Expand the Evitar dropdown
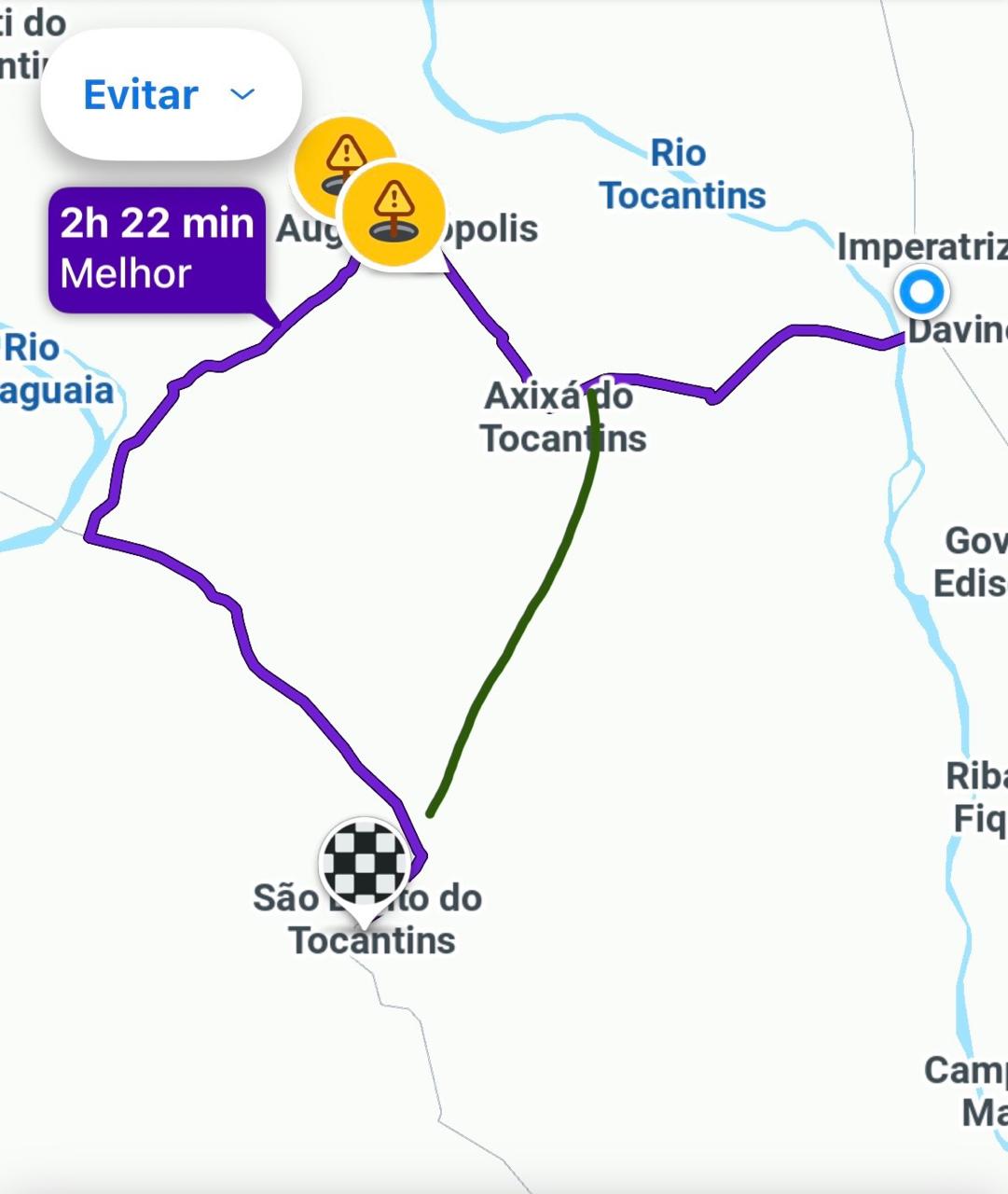Image resolution: width=1008 pixels, height=1194 pixels. [x=171, y=94]
